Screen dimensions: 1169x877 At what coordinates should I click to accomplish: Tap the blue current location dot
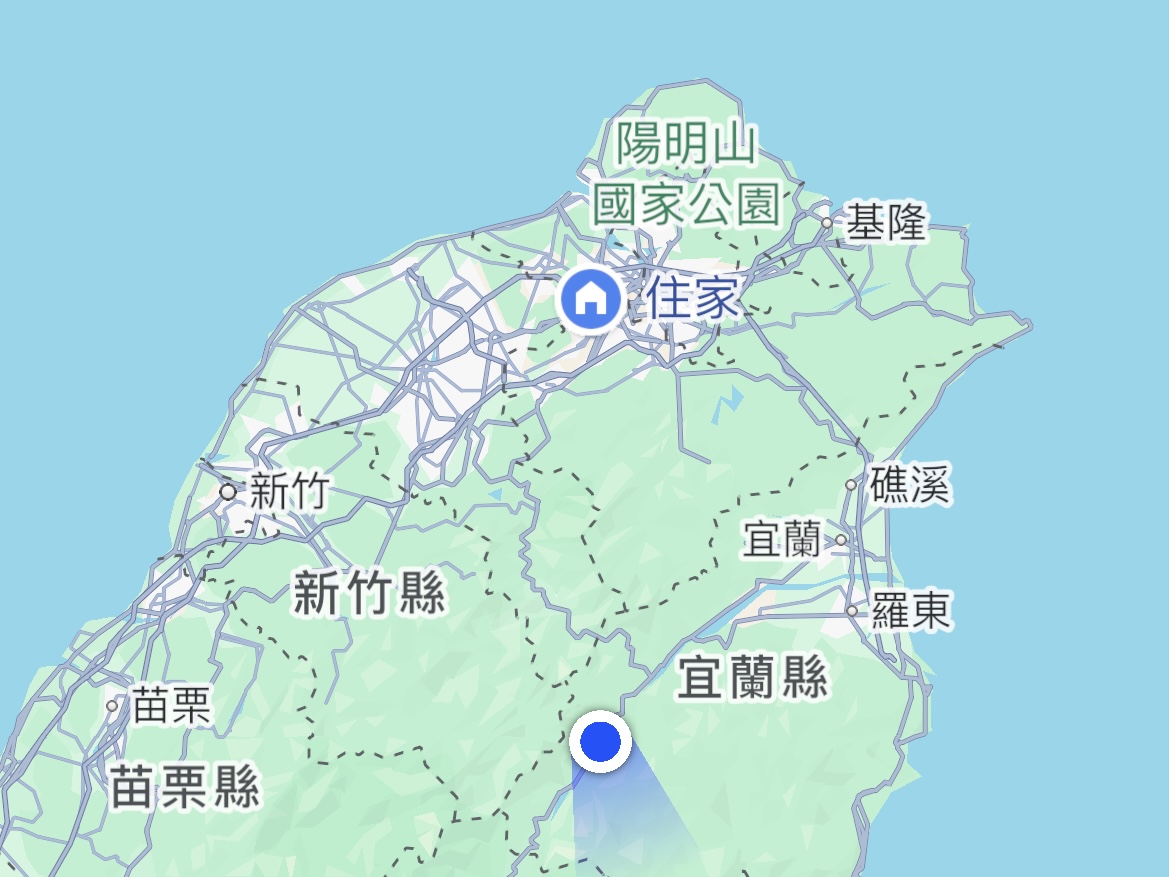point(601,743)
